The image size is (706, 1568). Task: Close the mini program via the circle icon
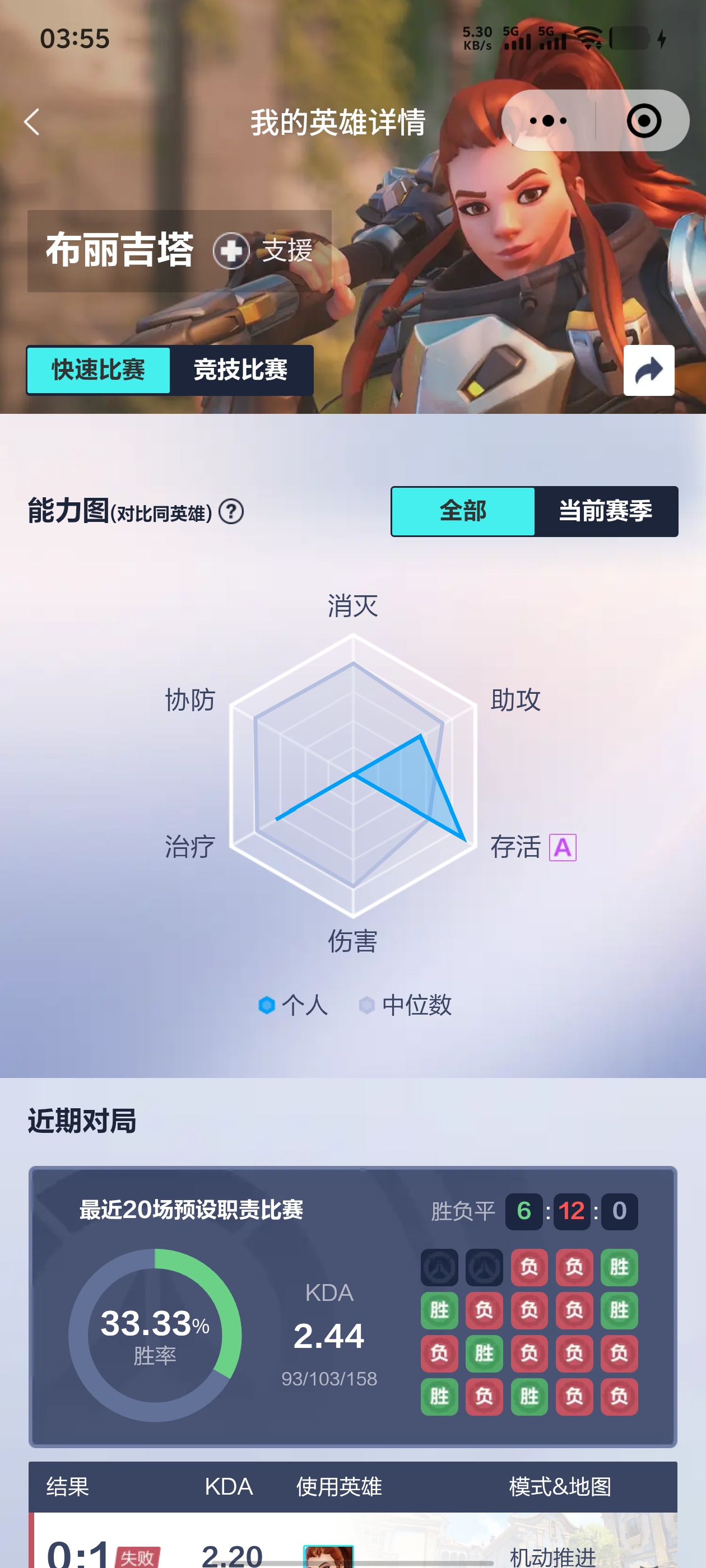click(x=643, y=120)
